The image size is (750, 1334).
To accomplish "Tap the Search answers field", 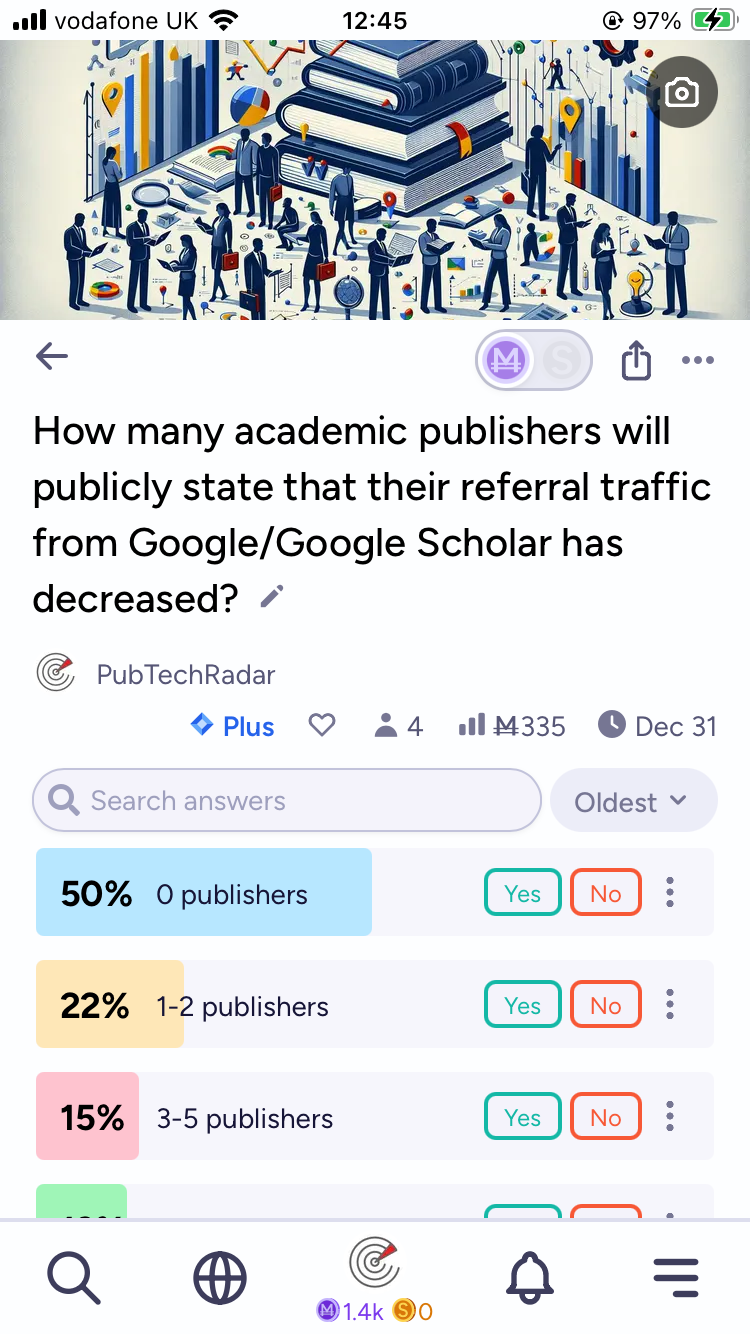I will tap(287, 800).
